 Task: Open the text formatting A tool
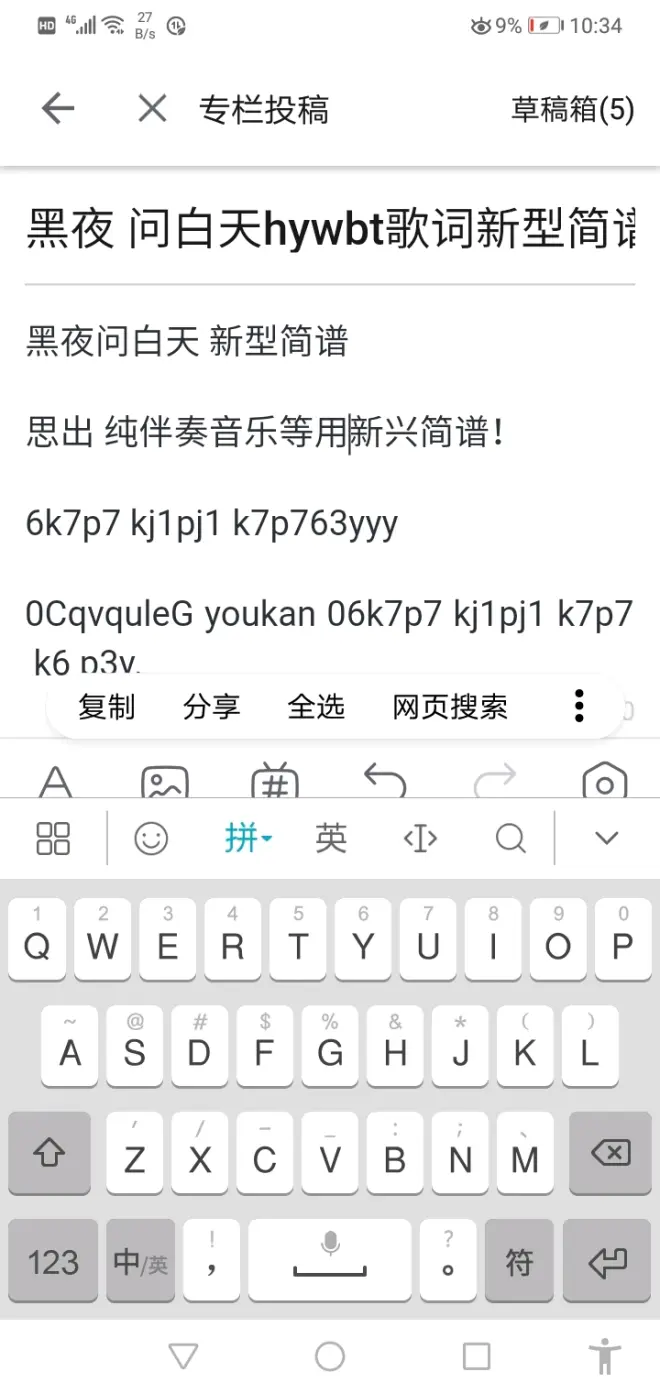pyautogui.click(x=56, y=780)
